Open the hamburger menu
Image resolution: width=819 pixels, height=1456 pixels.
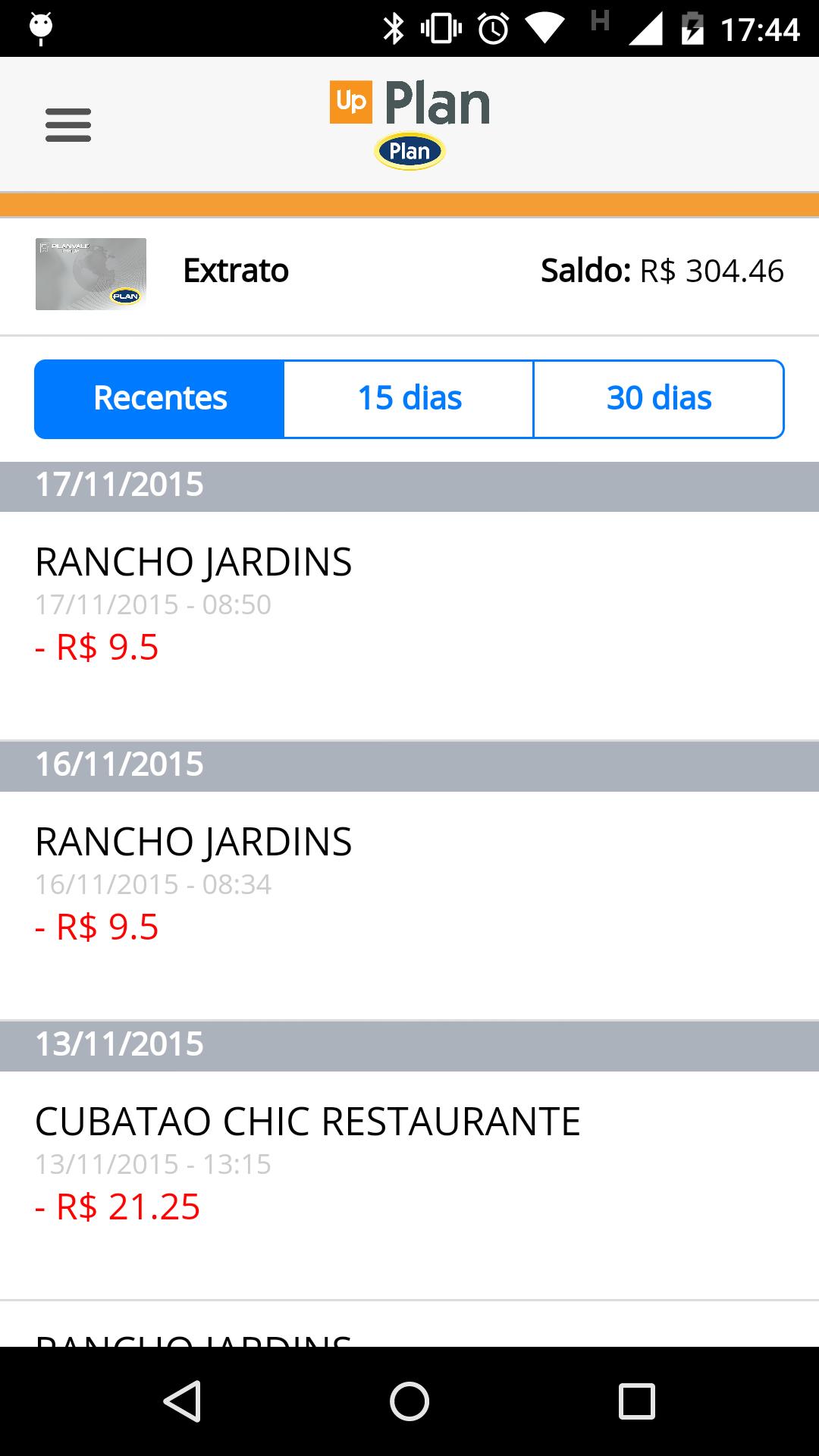68,125
